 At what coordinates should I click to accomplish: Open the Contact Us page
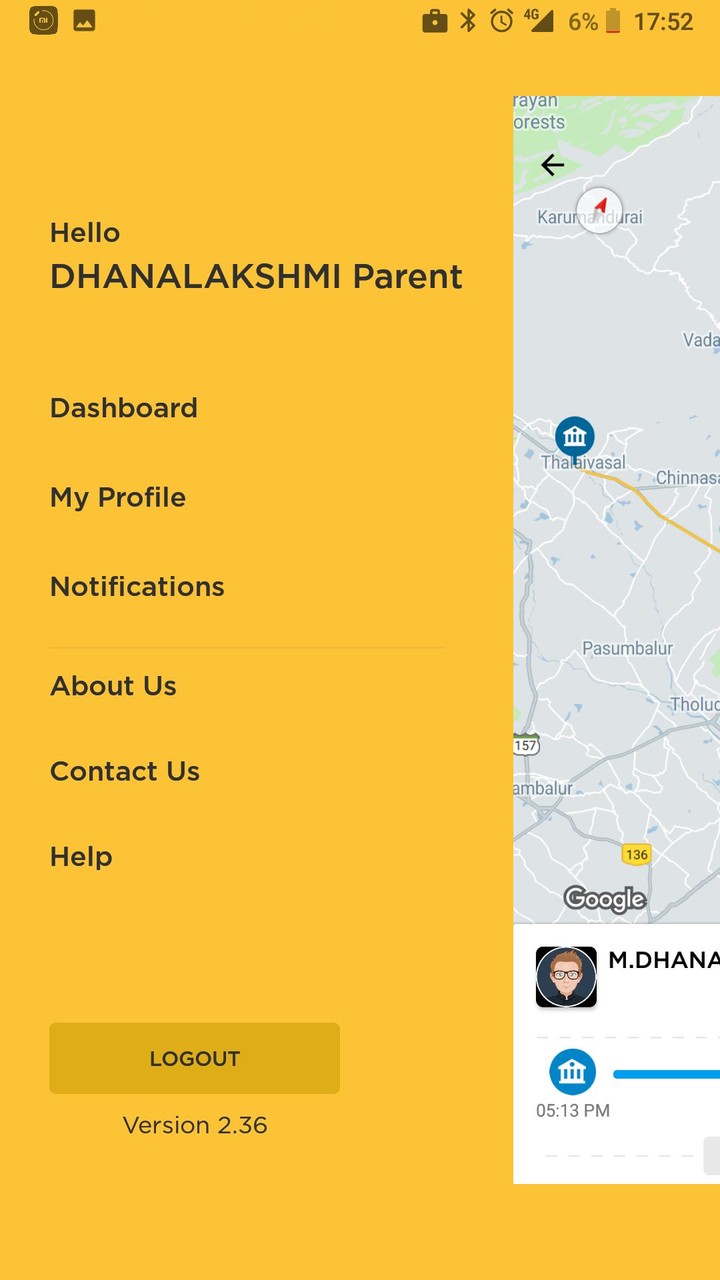[x=124, y=771]
